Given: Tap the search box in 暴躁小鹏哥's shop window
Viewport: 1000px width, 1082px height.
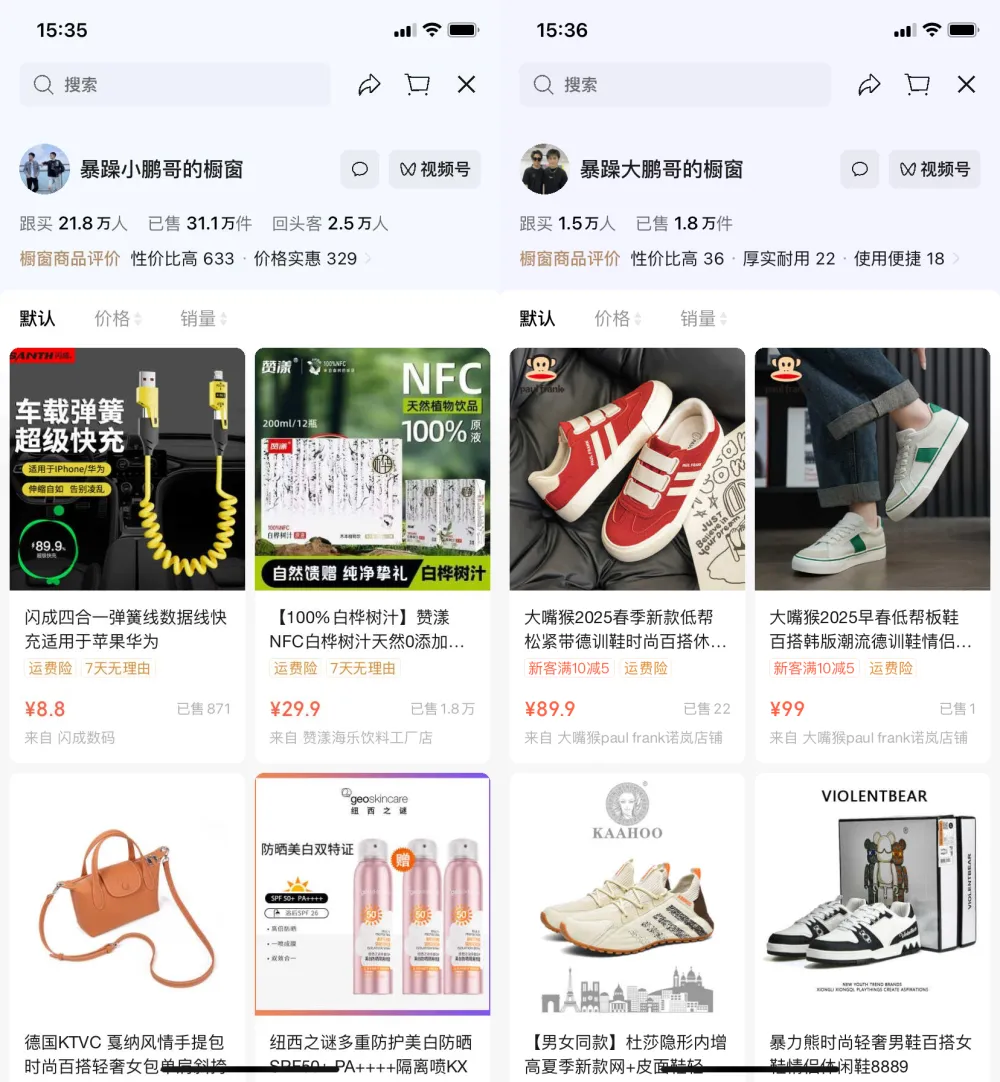Looking at the screenshot, I should pos(175,85).
